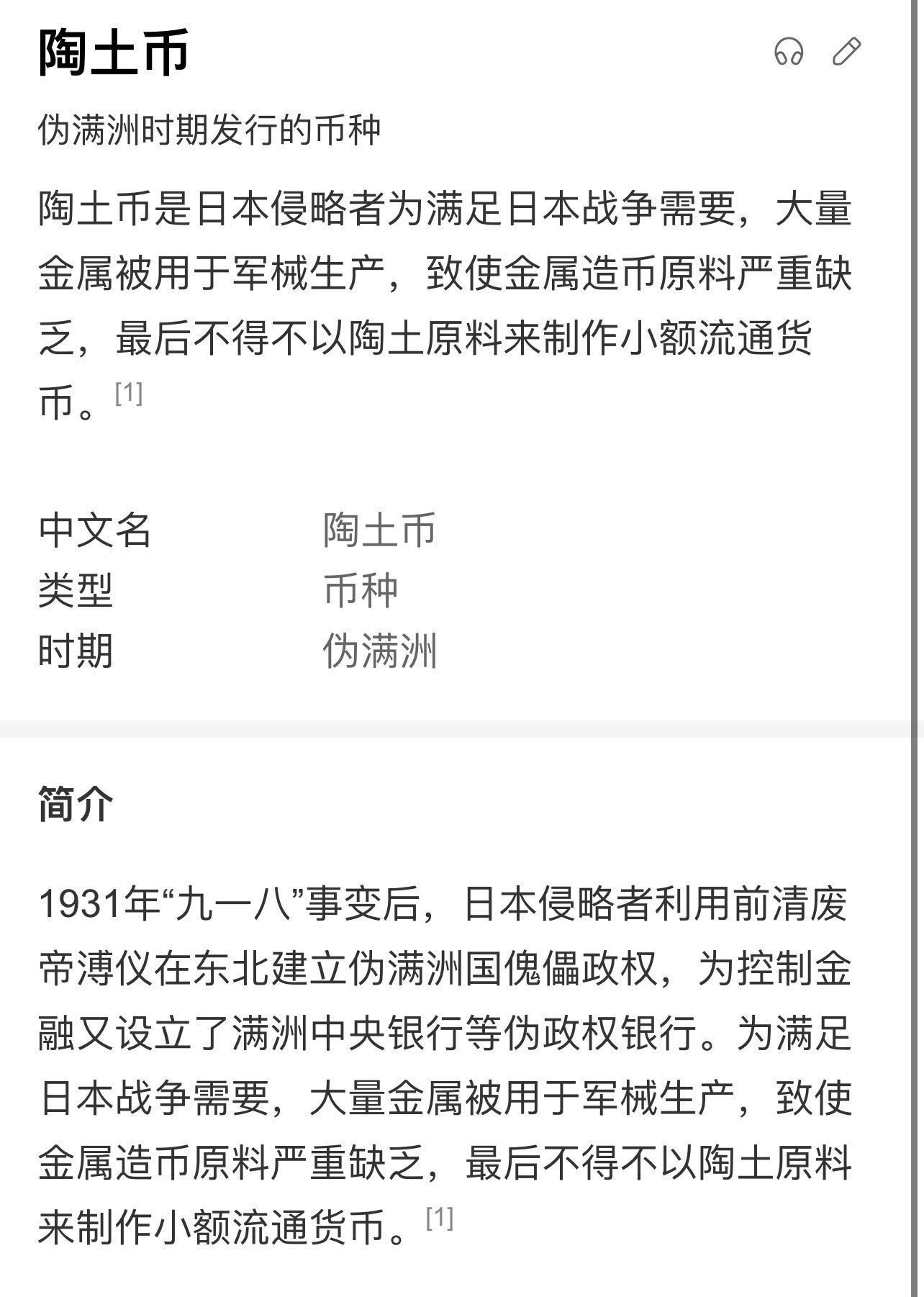The width and height of the screenshot is (924, 1297).
Task: Open reference [1] after the summary paragraph
Action: (x=129, y=393)
